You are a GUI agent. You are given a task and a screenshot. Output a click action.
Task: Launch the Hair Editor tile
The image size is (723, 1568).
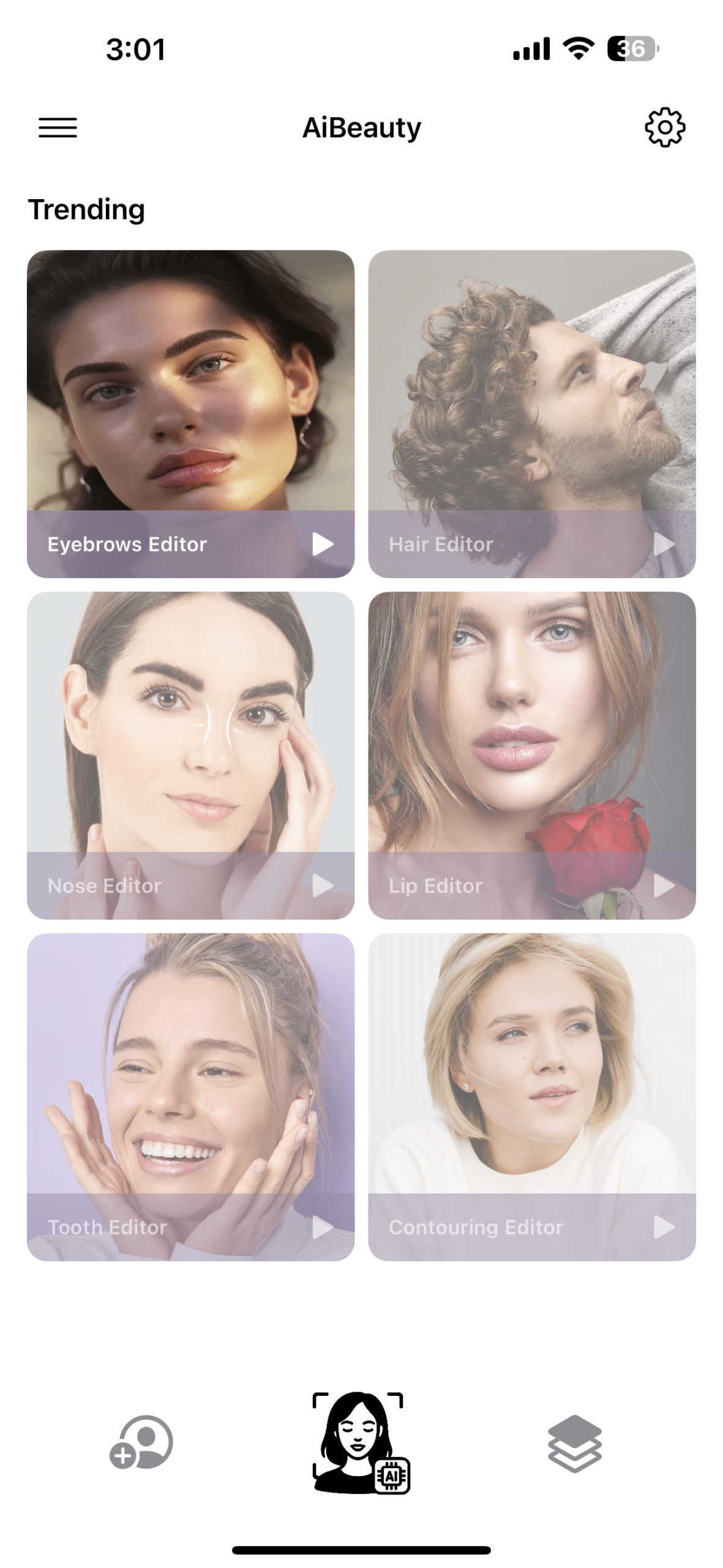531,413
